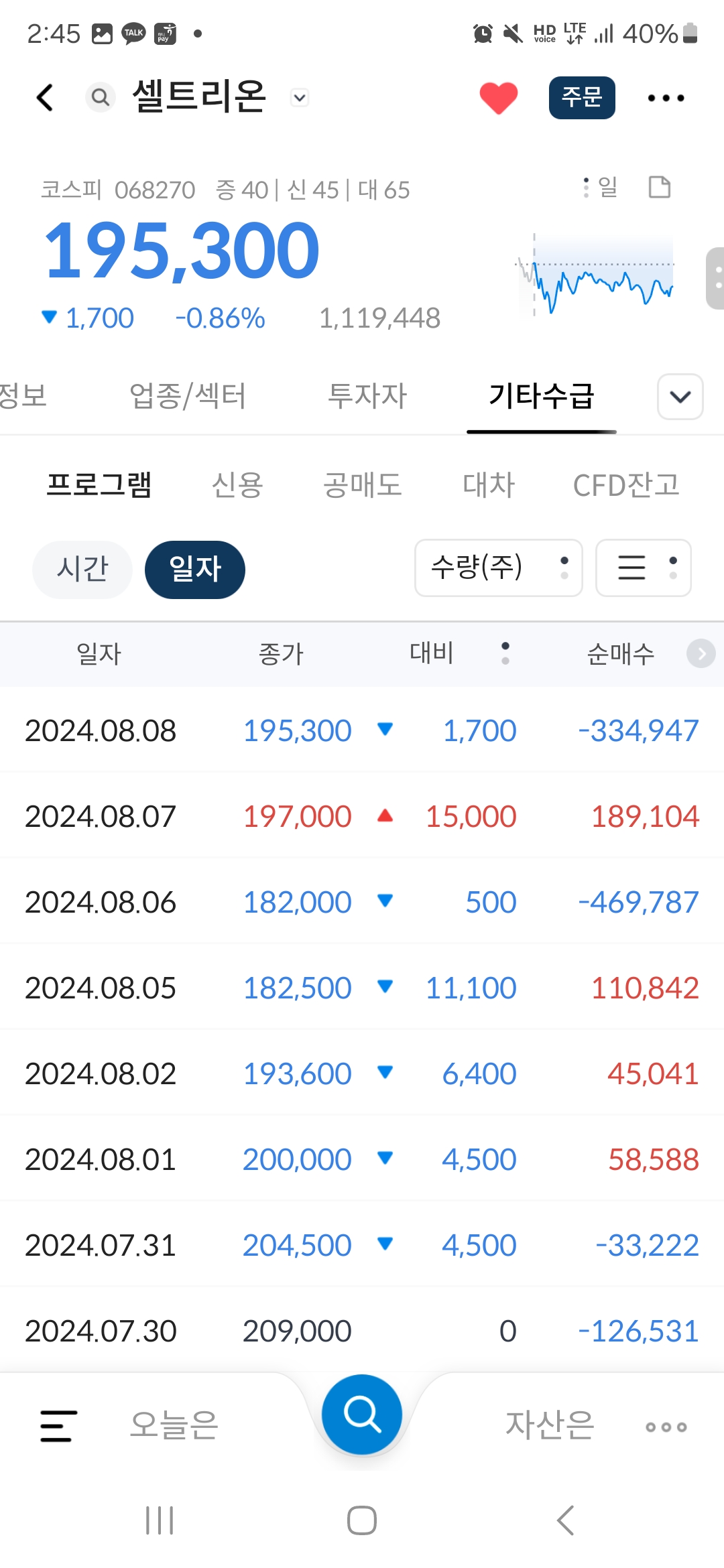Select the 공매도 sub-tab
This screenshot has height=1568, width=724.
pyautogui.click(x=363, y=484)
